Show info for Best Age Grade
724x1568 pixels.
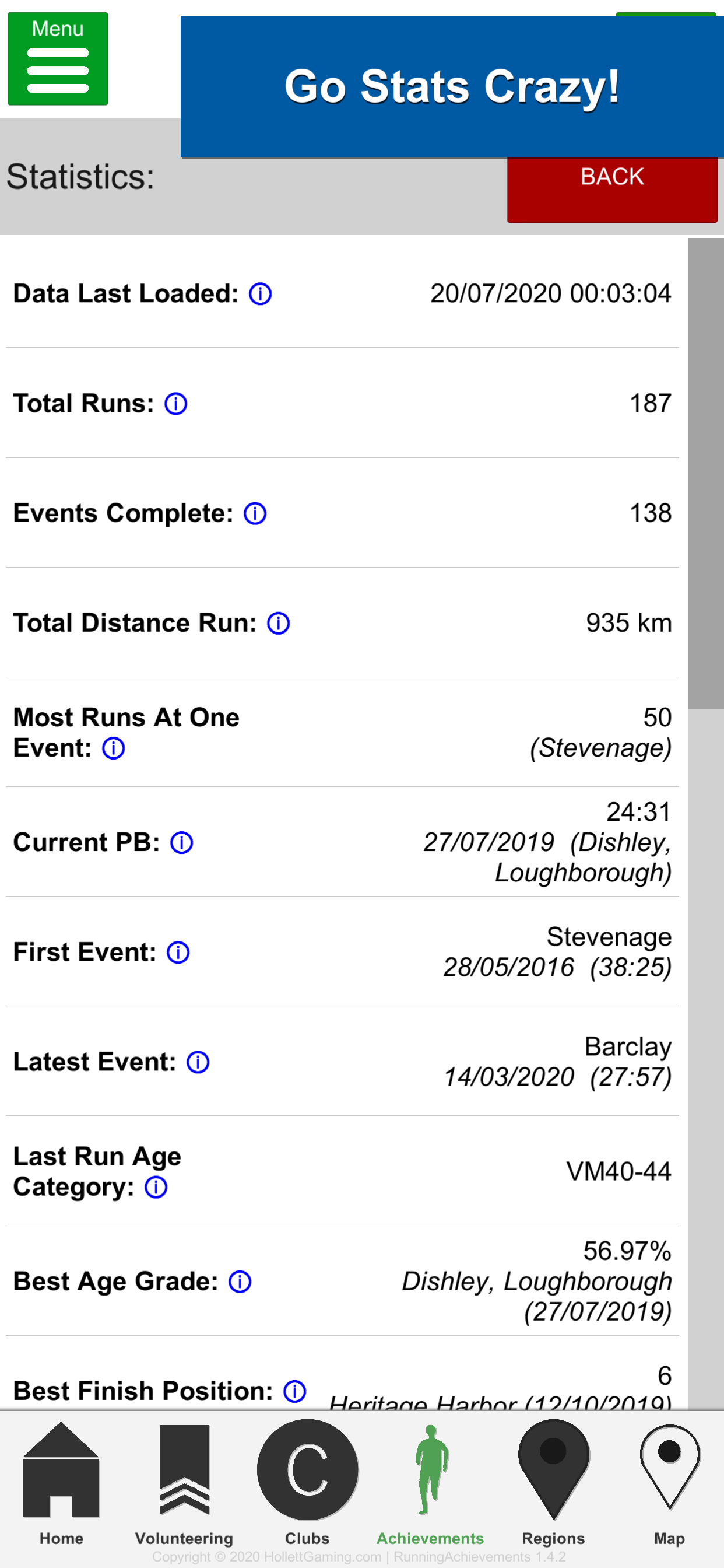[240, 1282]
